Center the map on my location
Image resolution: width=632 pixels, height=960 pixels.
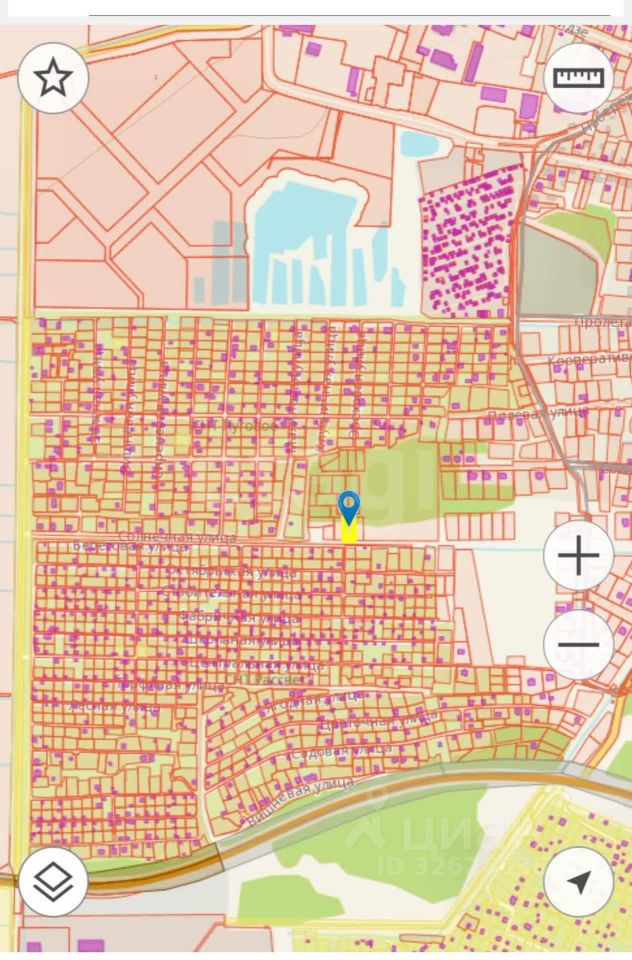579,881
